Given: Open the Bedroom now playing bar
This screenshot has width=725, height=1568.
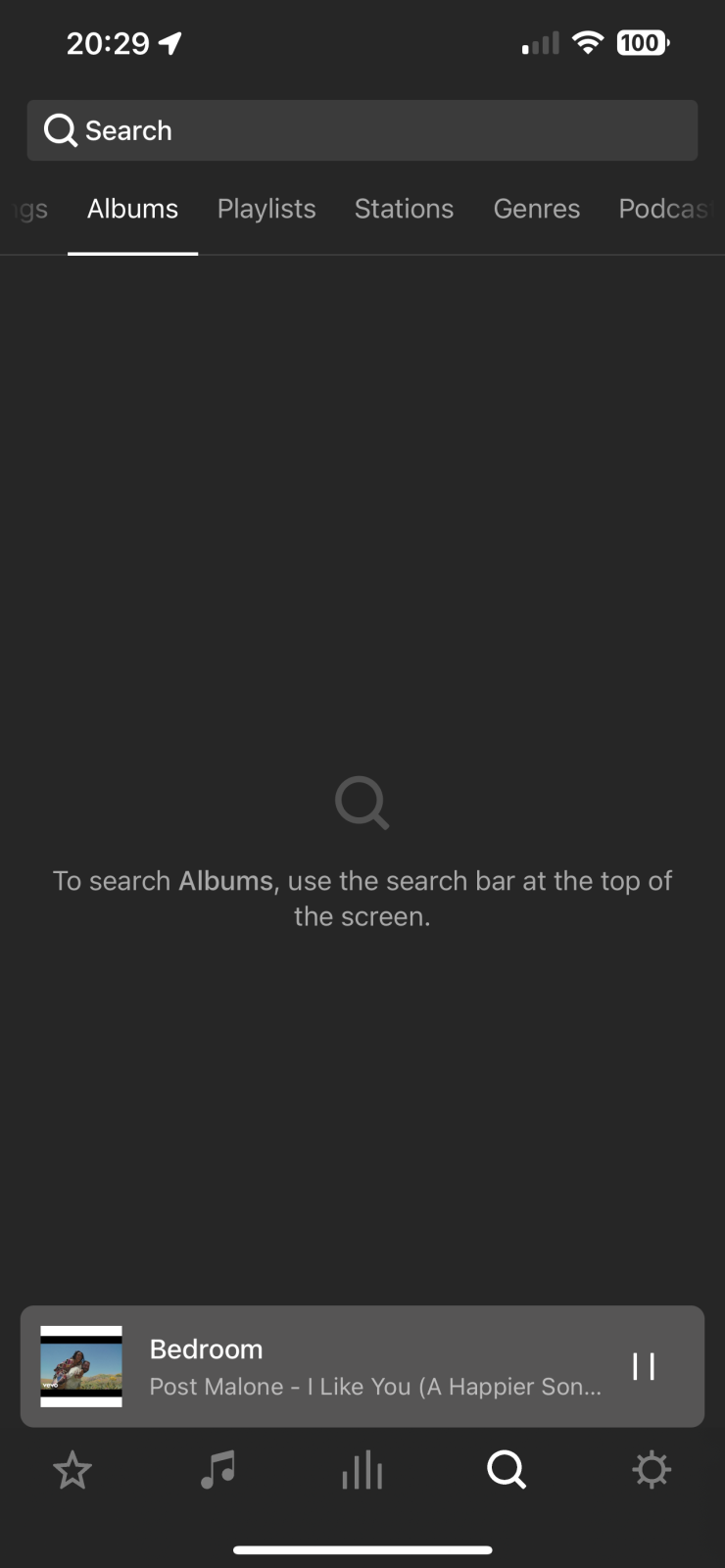Looking at the screenshot, I should coord(362,1366).
